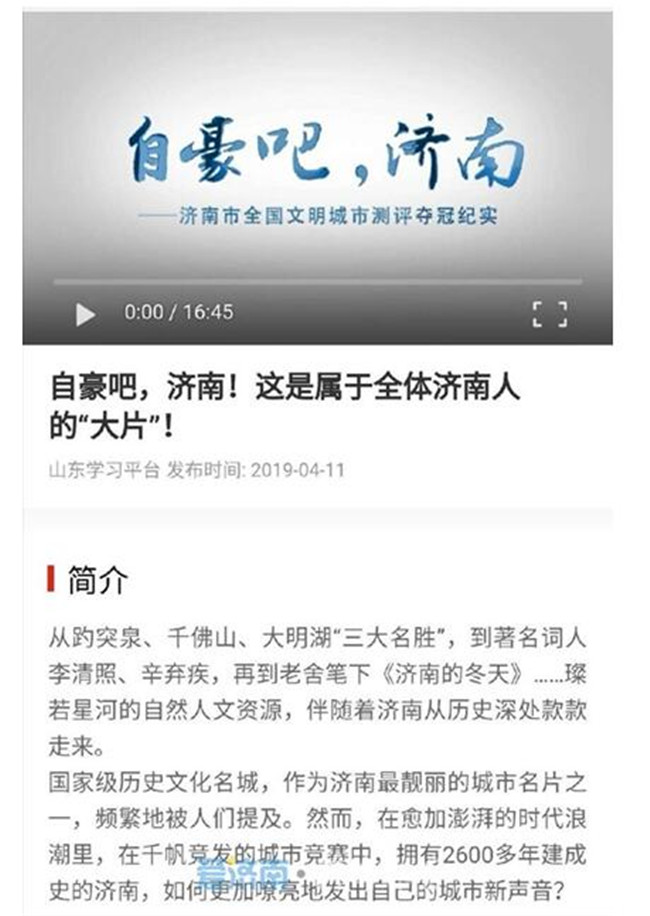Play the 自豪吧，济南 video

click(85, 314)
